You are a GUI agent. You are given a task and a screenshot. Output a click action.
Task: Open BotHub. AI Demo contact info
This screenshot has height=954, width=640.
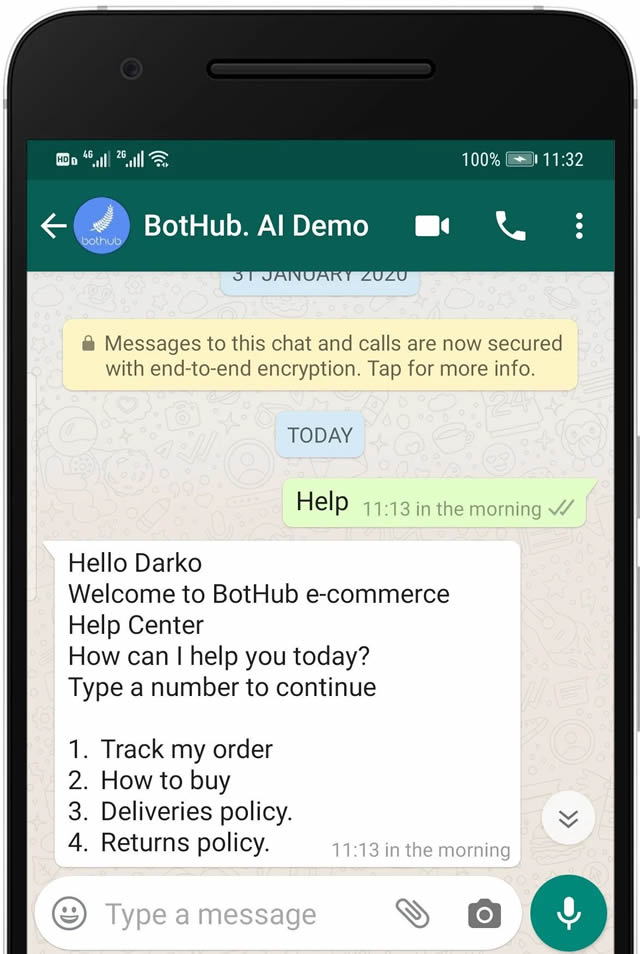[256, 226]
